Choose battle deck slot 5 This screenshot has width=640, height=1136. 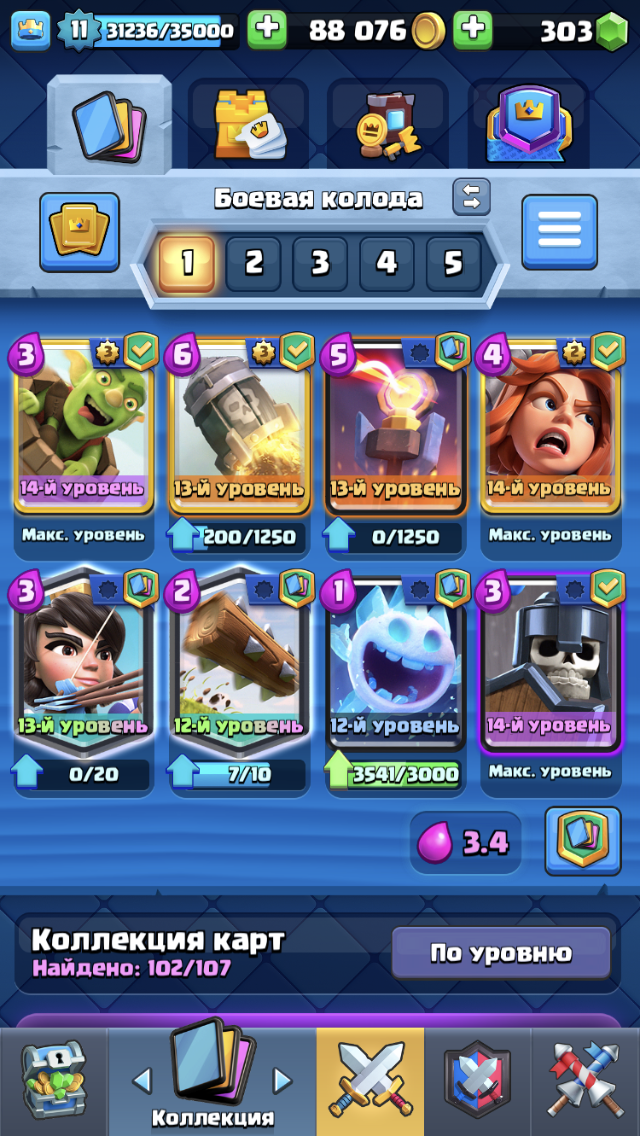(x=453, y=264)
